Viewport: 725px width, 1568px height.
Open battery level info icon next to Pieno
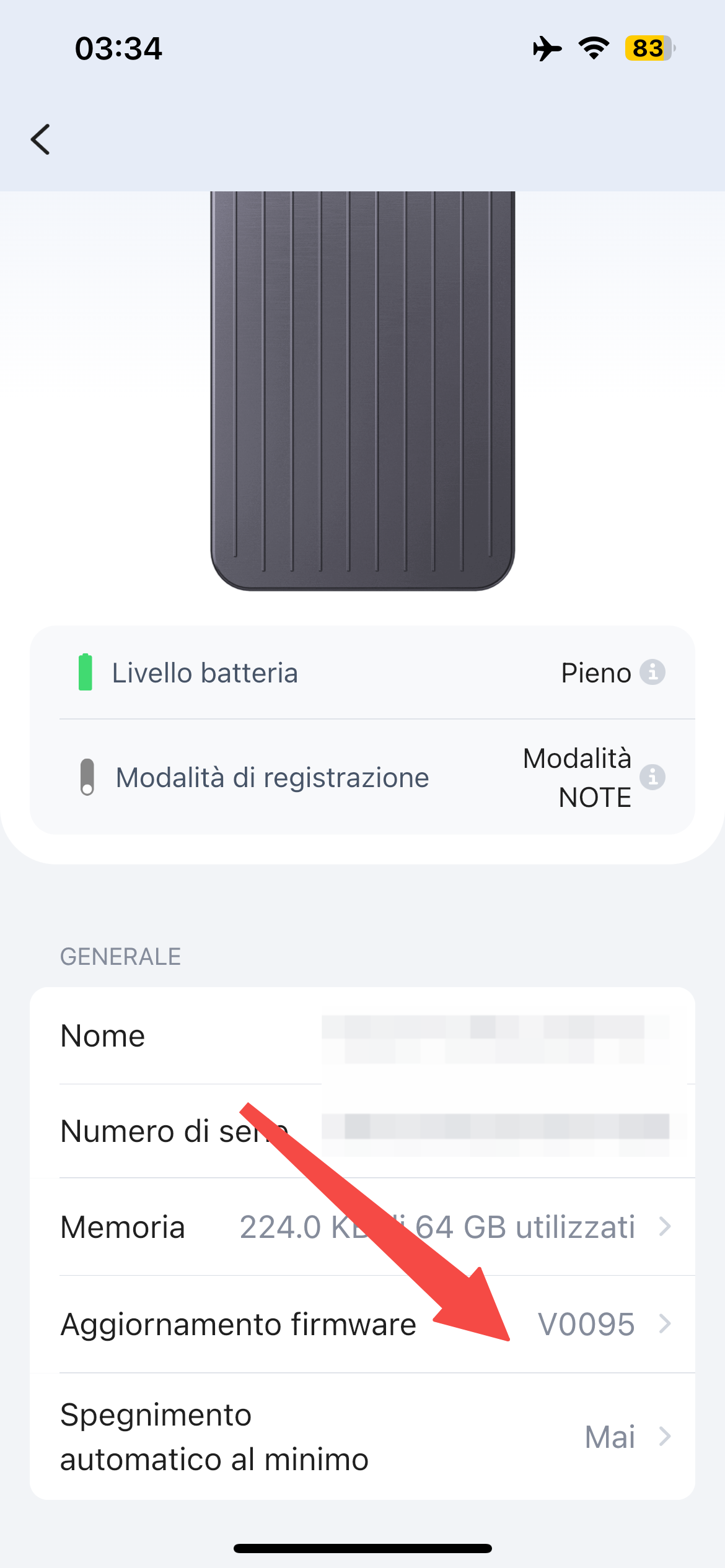(652, 672)
